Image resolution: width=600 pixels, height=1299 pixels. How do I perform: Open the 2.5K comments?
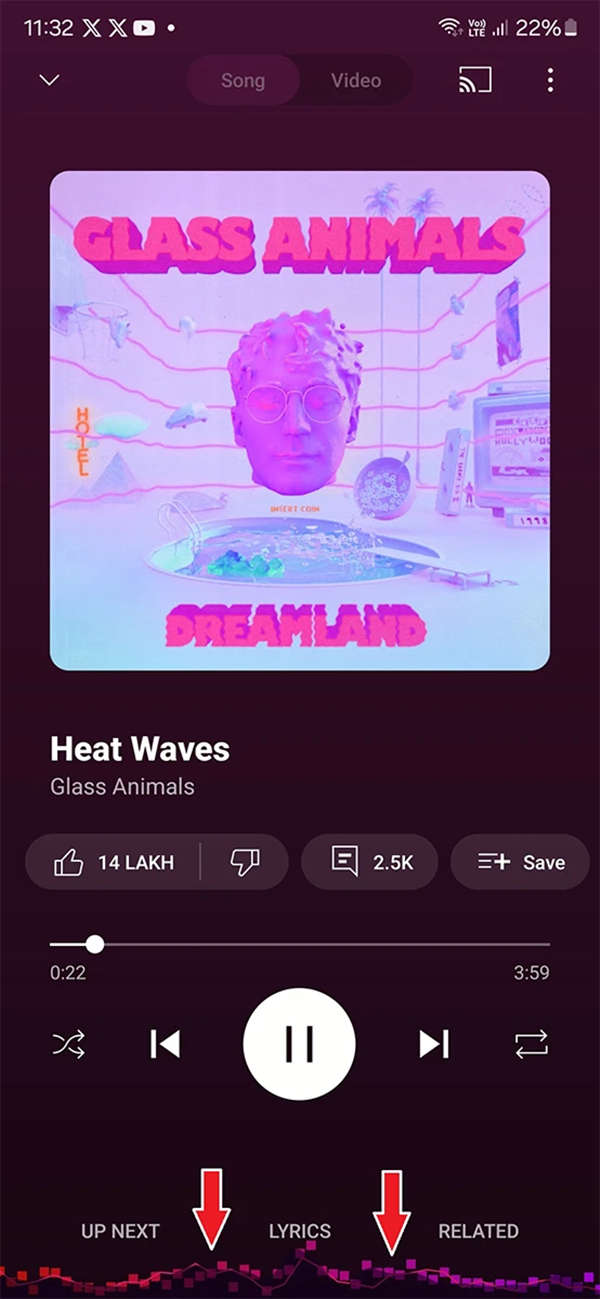tap(369, 862)
